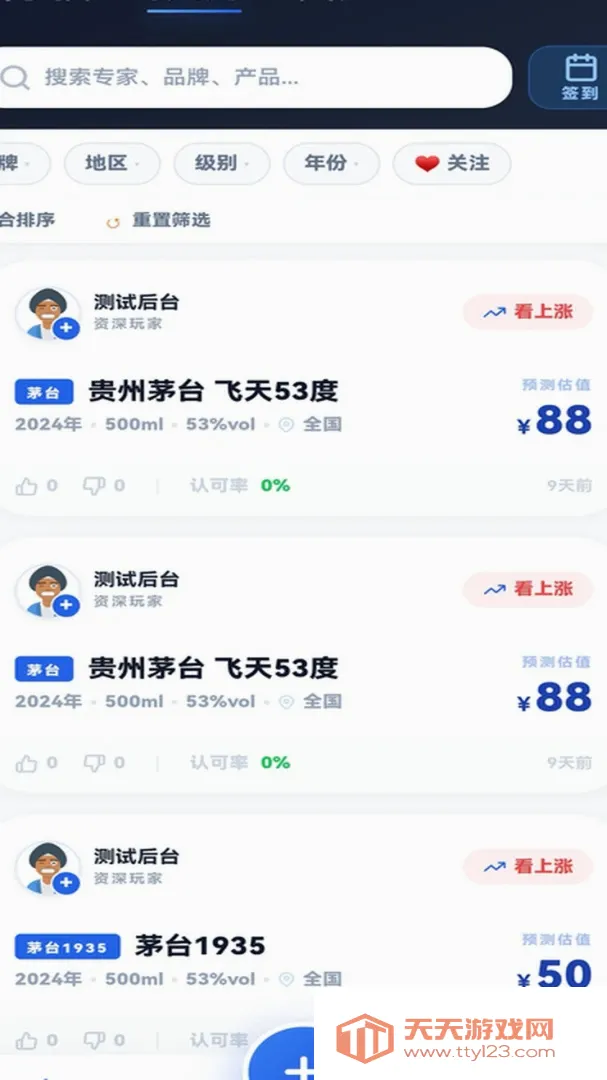
Task: Expand the 年份 year filter
Action: (331, 164)
